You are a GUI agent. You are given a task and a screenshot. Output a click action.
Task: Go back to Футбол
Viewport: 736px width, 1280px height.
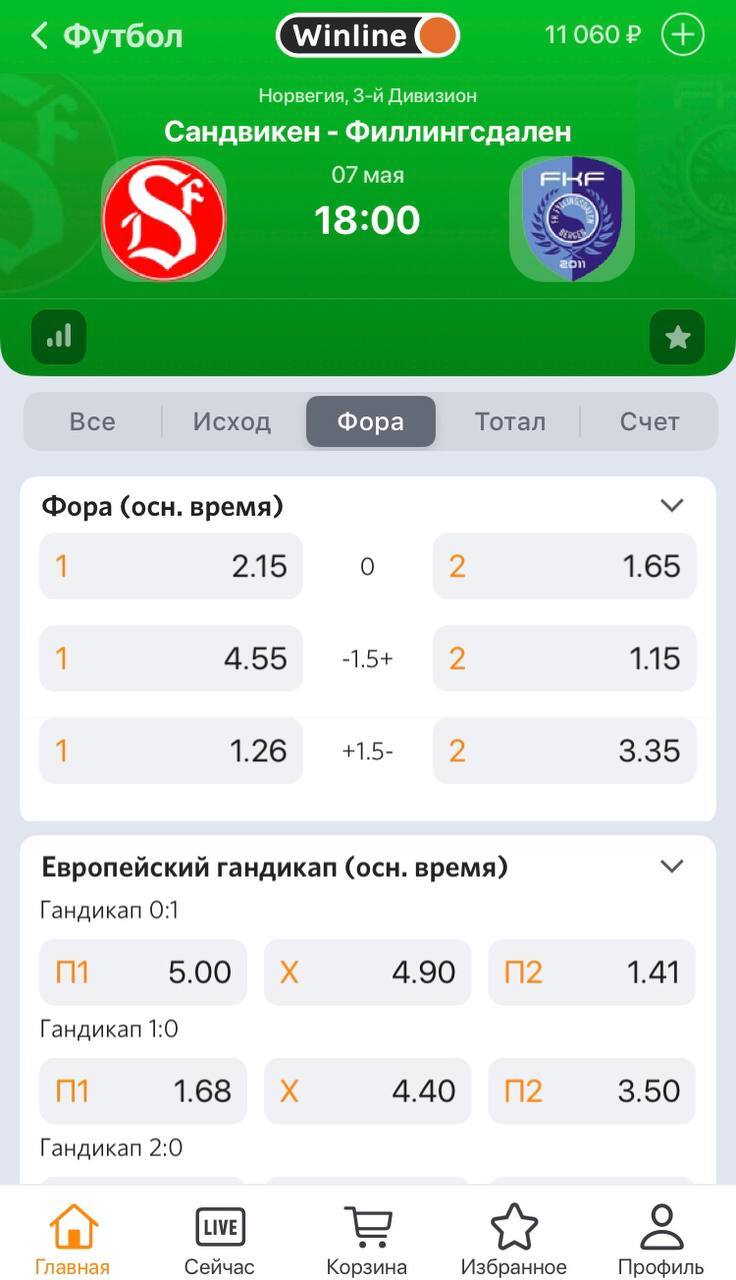pos(107,36)
